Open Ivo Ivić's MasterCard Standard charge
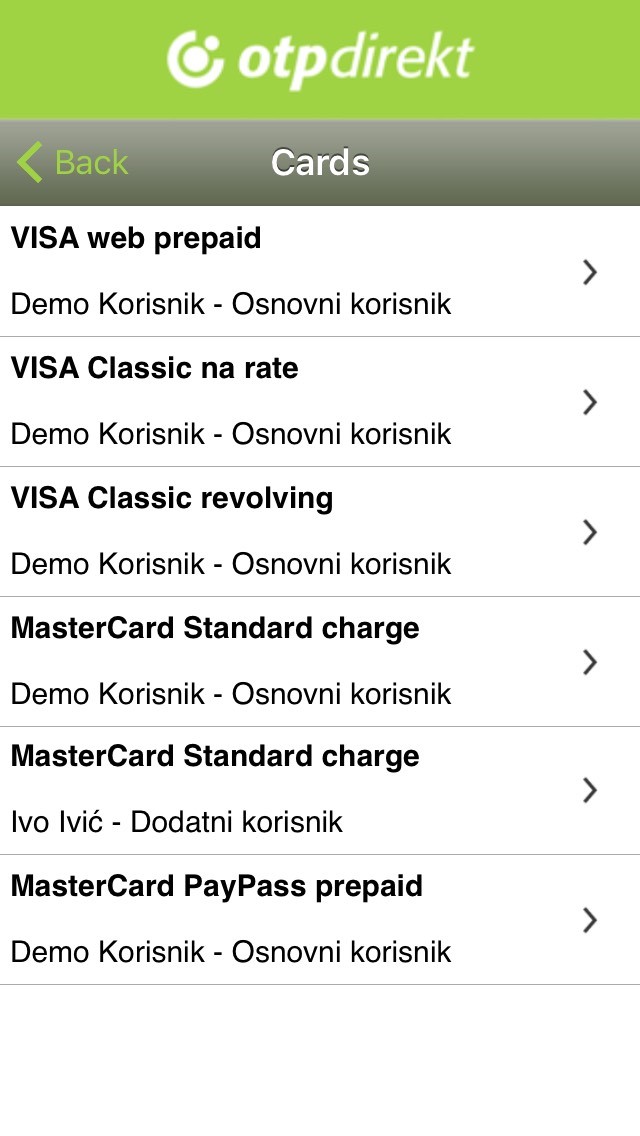Viewport: 640px width, 1136px height. [x=320, y=790]
